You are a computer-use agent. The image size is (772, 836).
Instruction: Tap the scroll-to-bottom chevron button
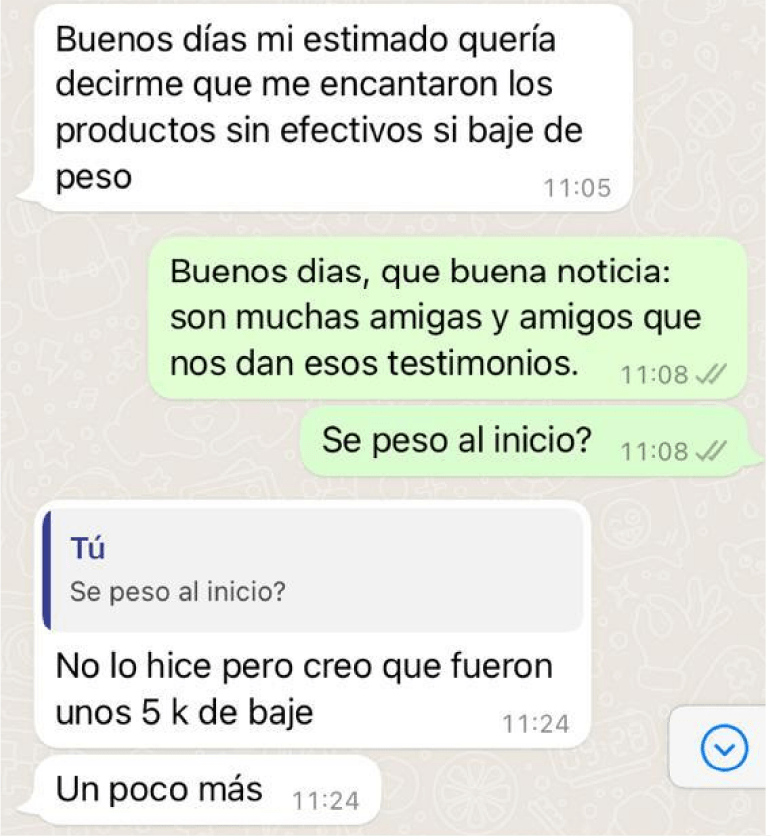(x=724, y=748)
